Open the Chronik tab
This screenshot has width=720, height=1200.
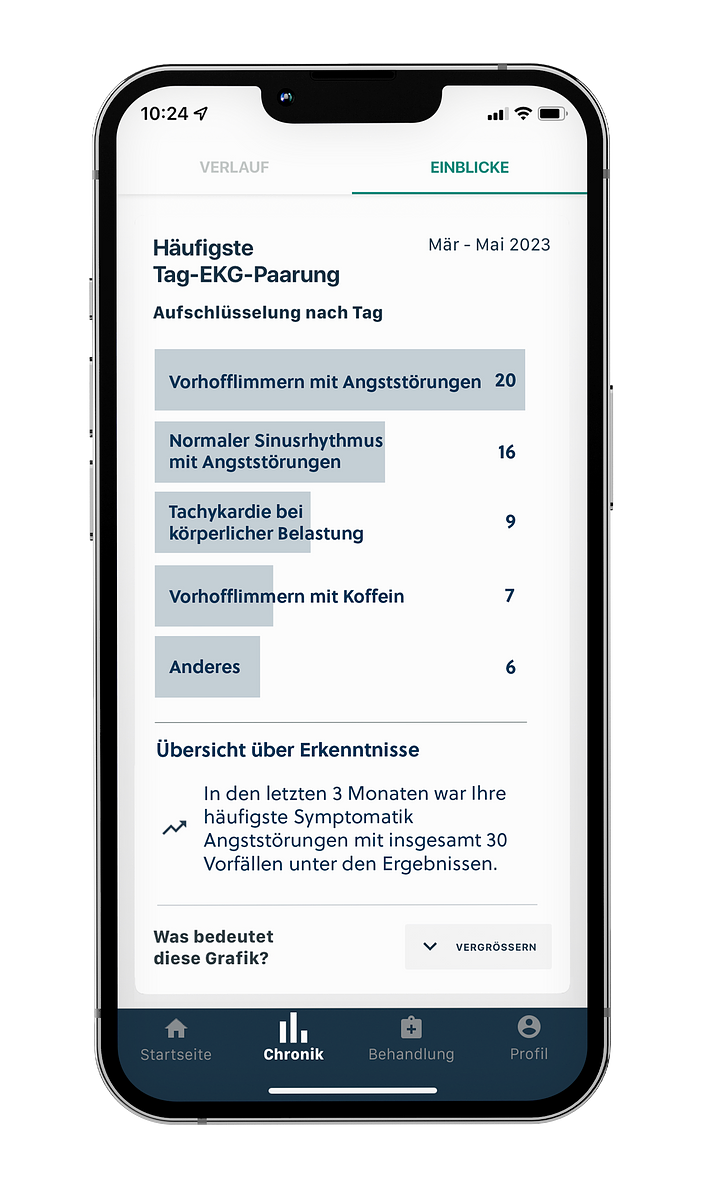293,1039
